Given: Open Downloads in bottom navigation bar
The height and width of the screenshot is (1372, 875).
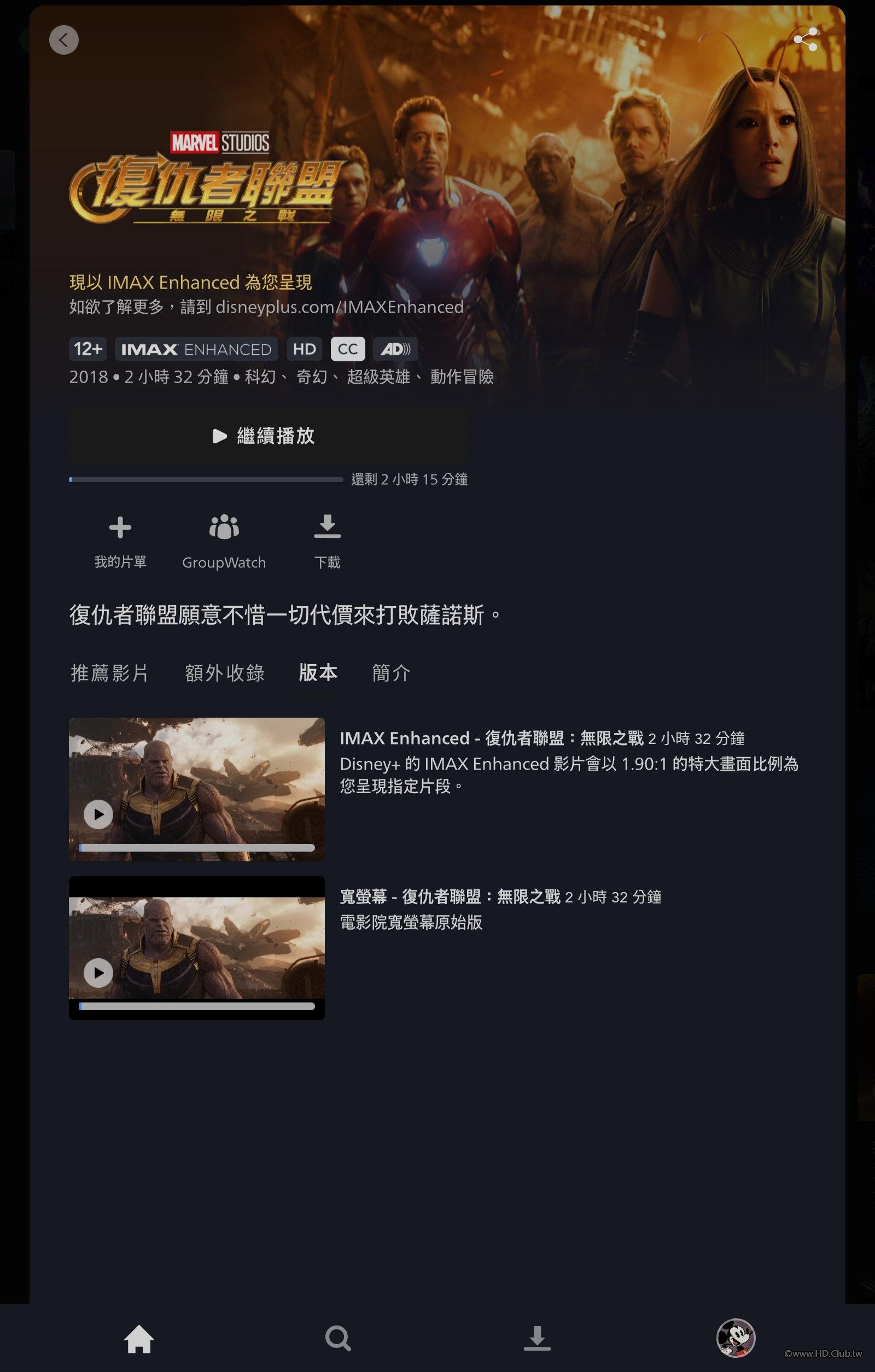Looking at the screenshot, I should point(537,1339).
